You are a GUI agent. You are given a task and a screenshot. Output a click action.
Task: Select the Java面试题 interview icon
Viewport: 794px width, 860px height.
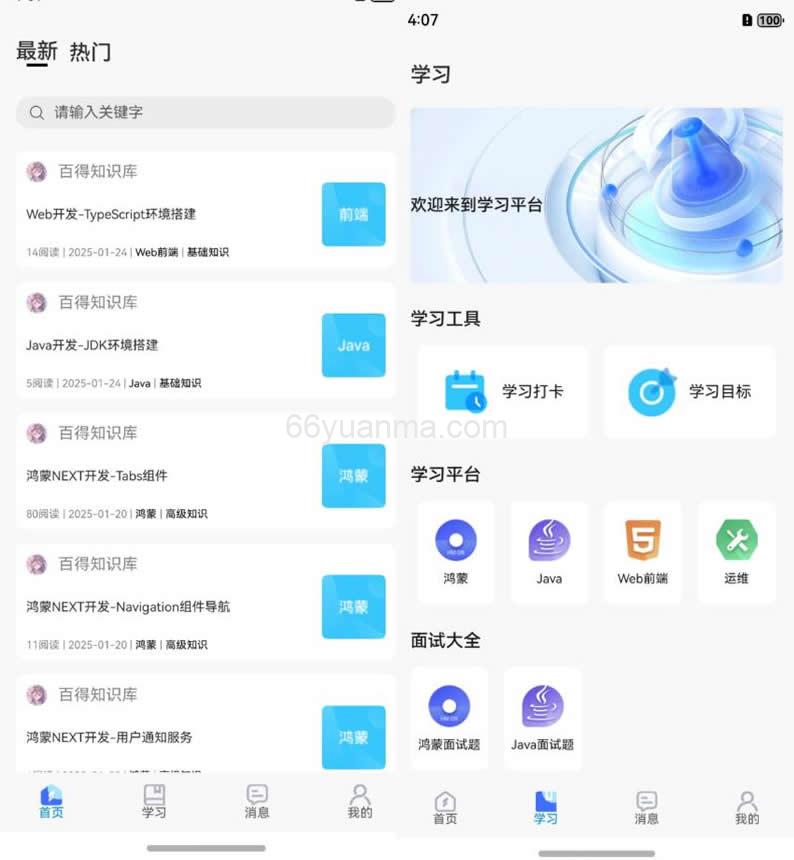(x=543, y=705)
